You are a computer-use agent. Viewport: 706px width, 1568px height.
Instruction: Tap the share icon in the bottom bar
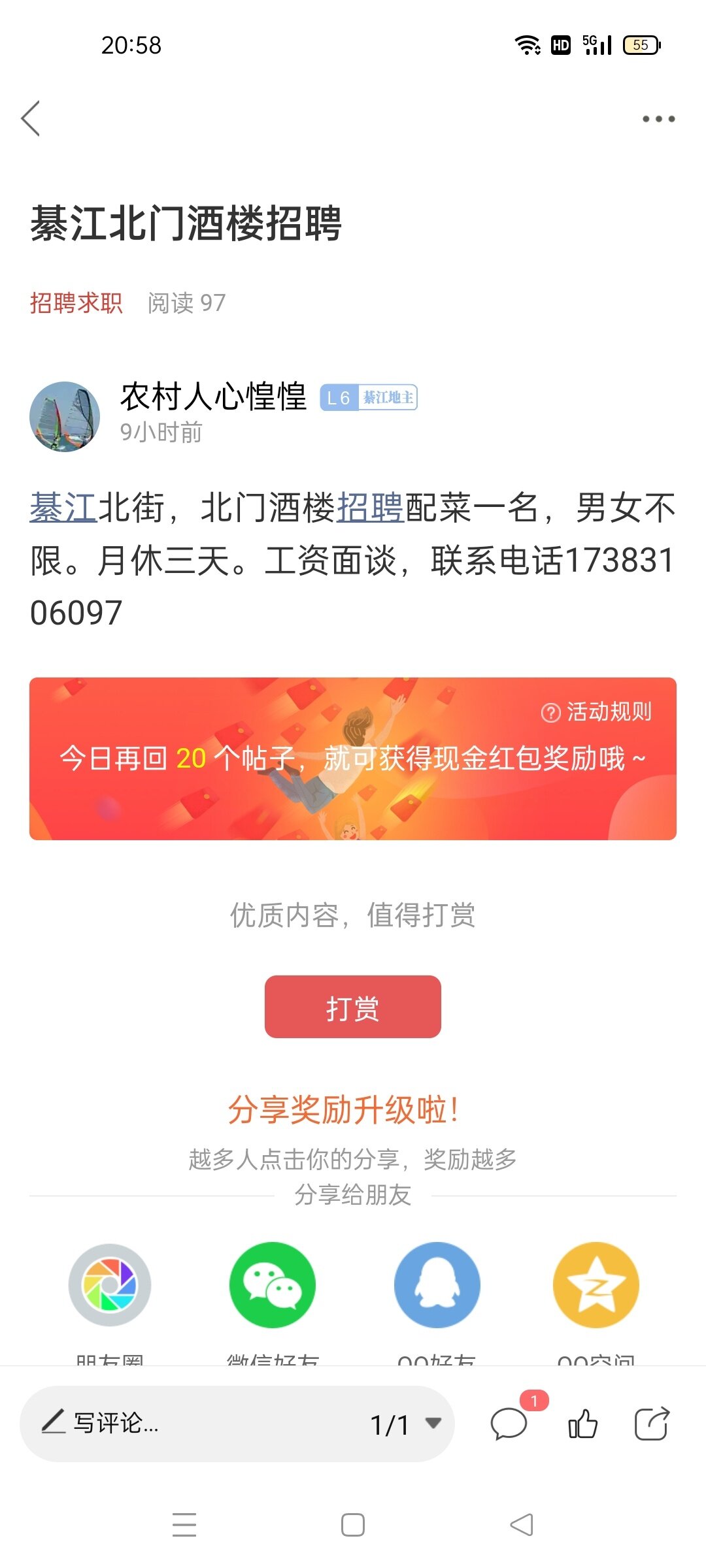click(652, 1424)
